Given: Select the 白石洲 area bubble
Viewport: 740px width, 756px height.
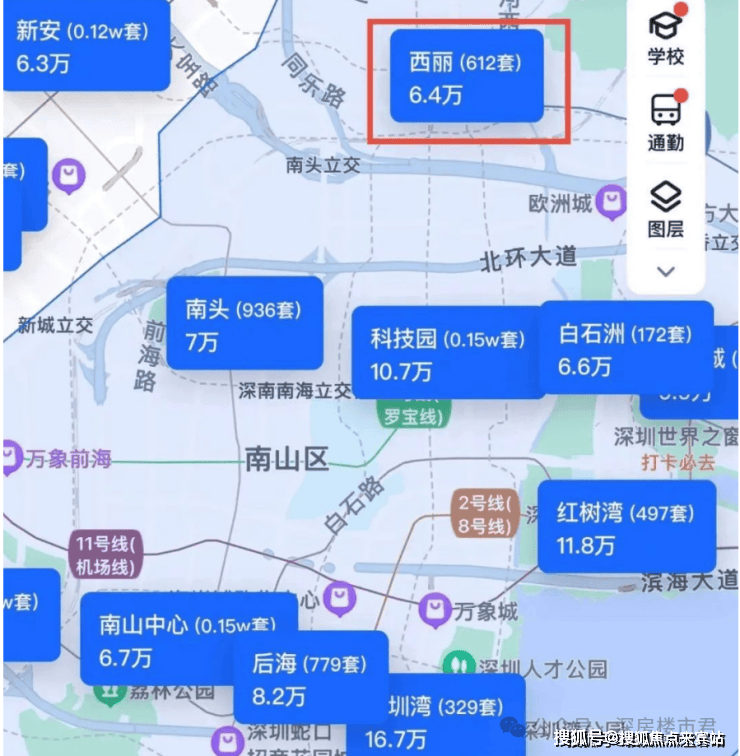Looking at the screenshot, I should (x=625, y=349).
